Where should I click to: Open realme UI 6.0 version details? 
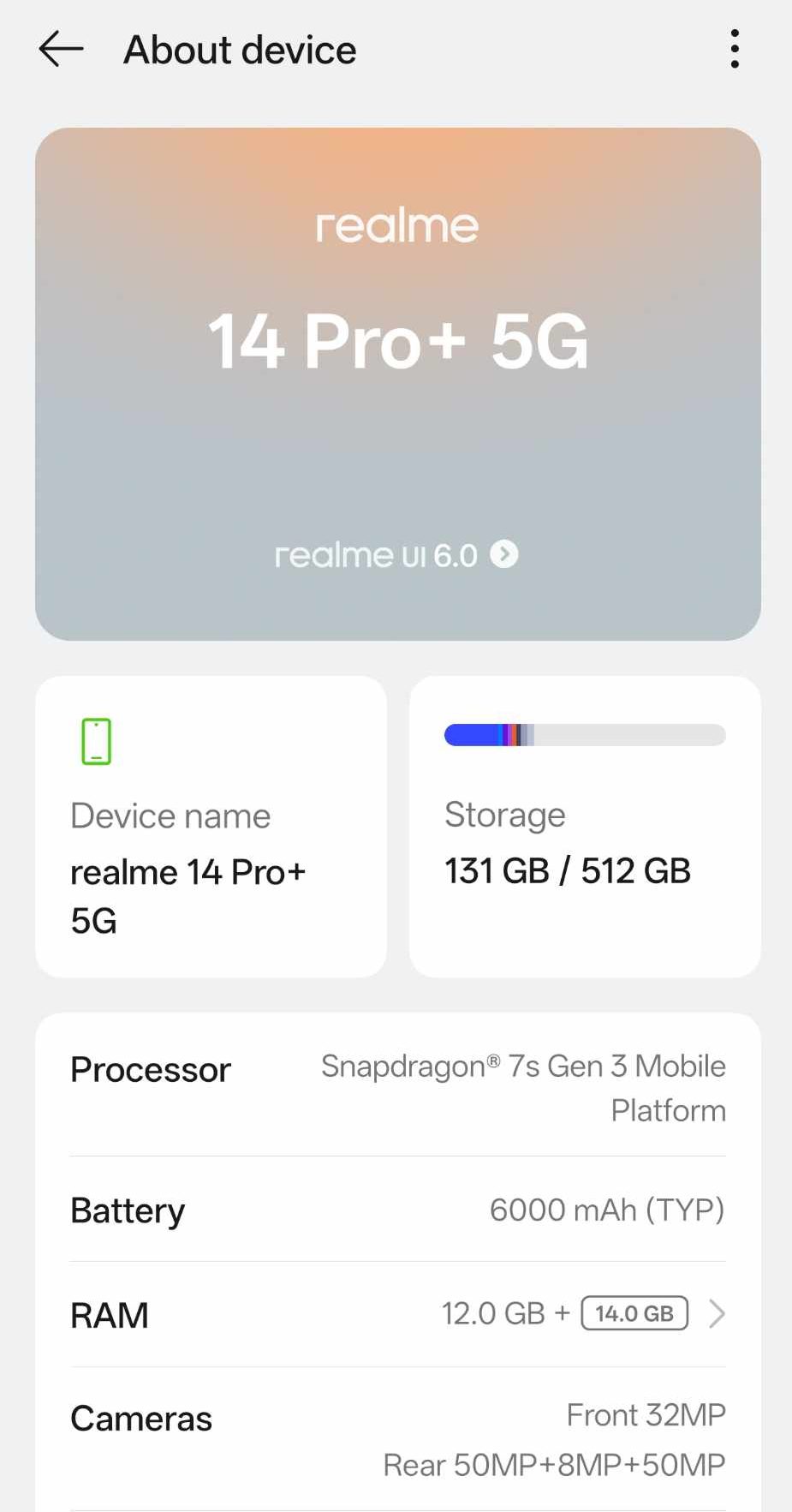[396, 555]
